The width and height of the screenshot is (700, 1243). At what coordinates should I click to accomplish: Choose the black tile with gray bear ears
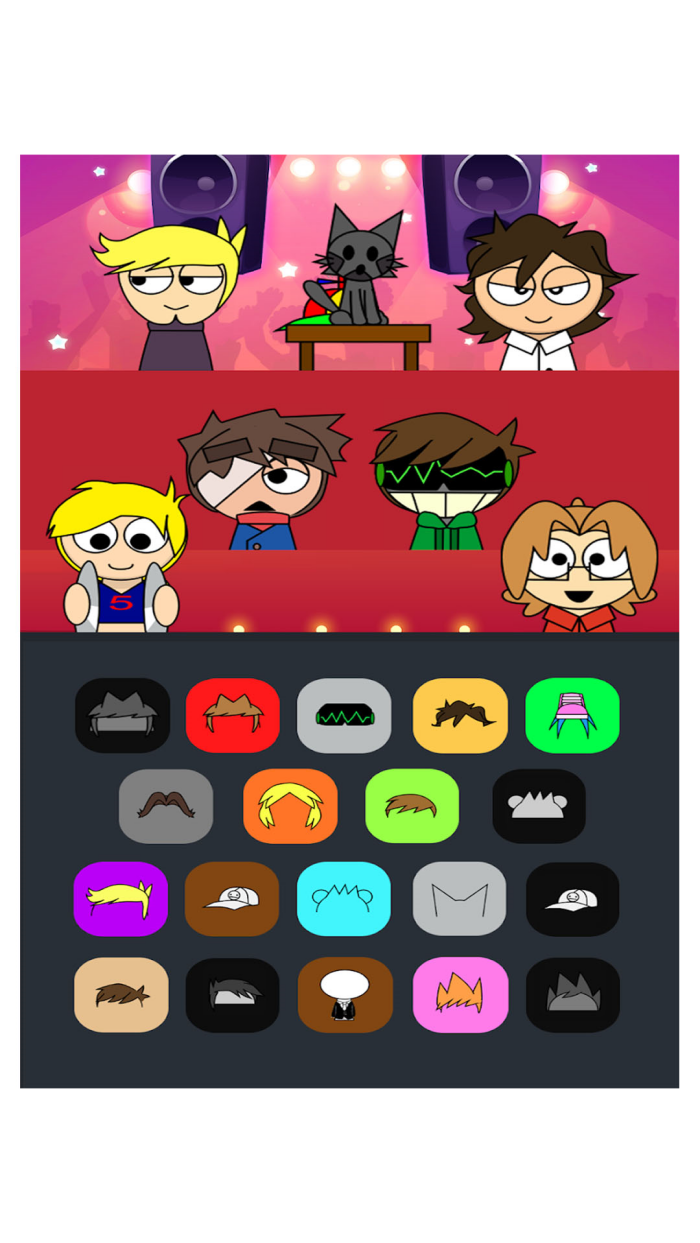pyautogui.click(x=539, y=806)
